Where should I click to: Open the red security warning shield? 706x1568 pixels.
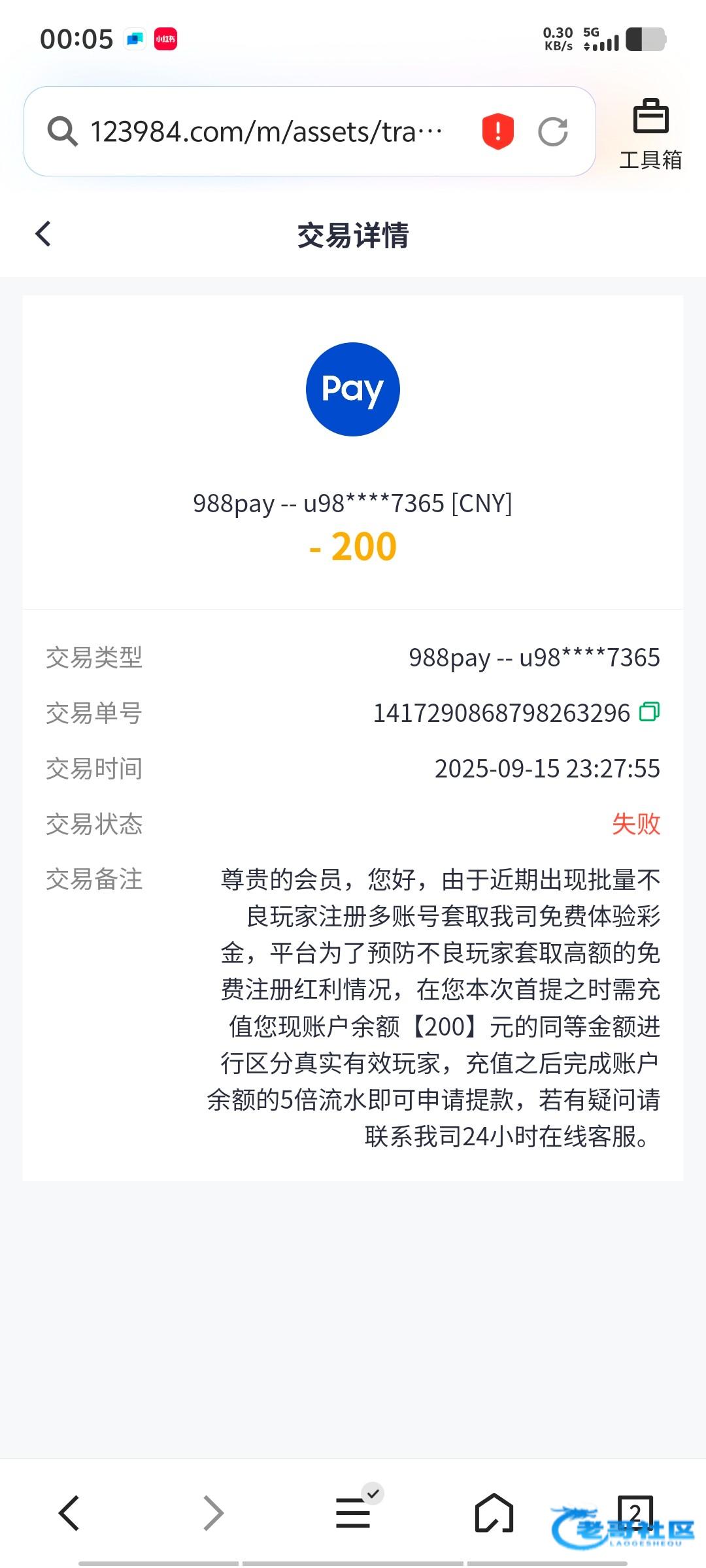coord(497,131)
